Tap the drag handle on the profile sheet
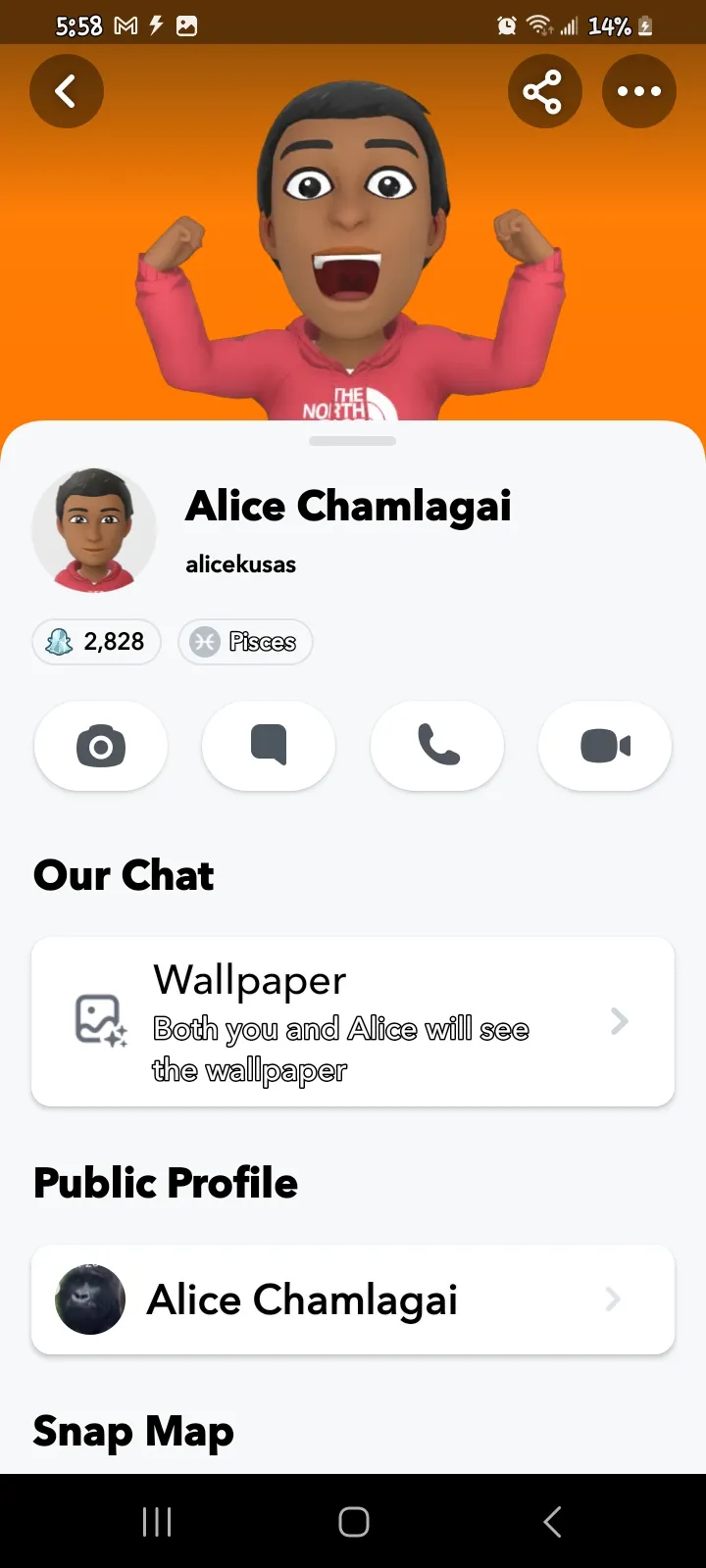Image resolution: width=706 pixels, height=1568 pixels. [x=353, y=441]
